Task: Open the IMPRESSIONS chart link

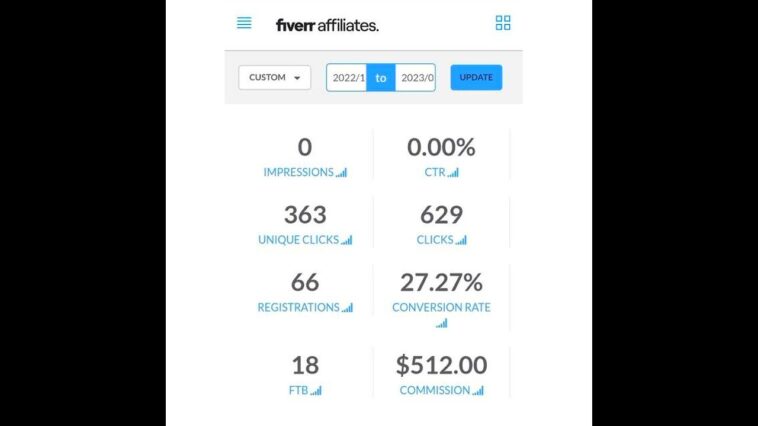Action: pyautogui.click(x=305, y=172)
